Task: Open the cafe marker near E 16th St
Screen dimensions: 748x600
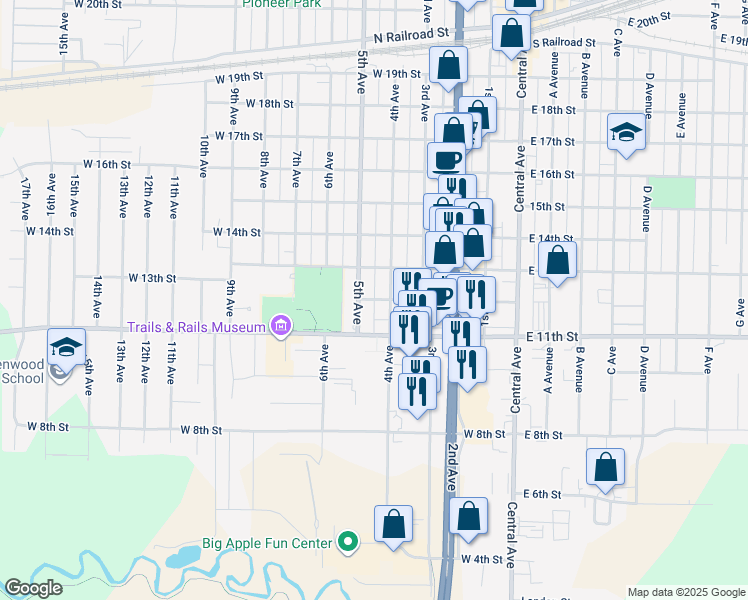Action: (x=446, y=159)
